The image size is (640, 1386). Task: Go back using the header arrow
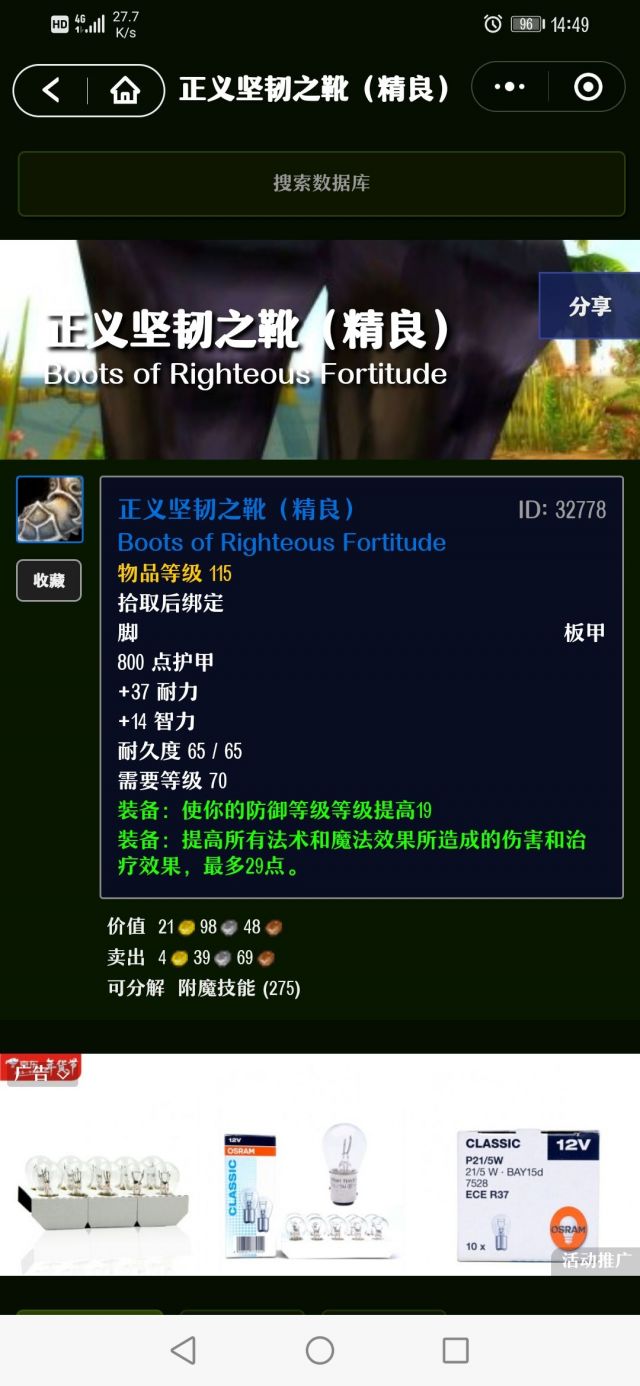(52, 91)
